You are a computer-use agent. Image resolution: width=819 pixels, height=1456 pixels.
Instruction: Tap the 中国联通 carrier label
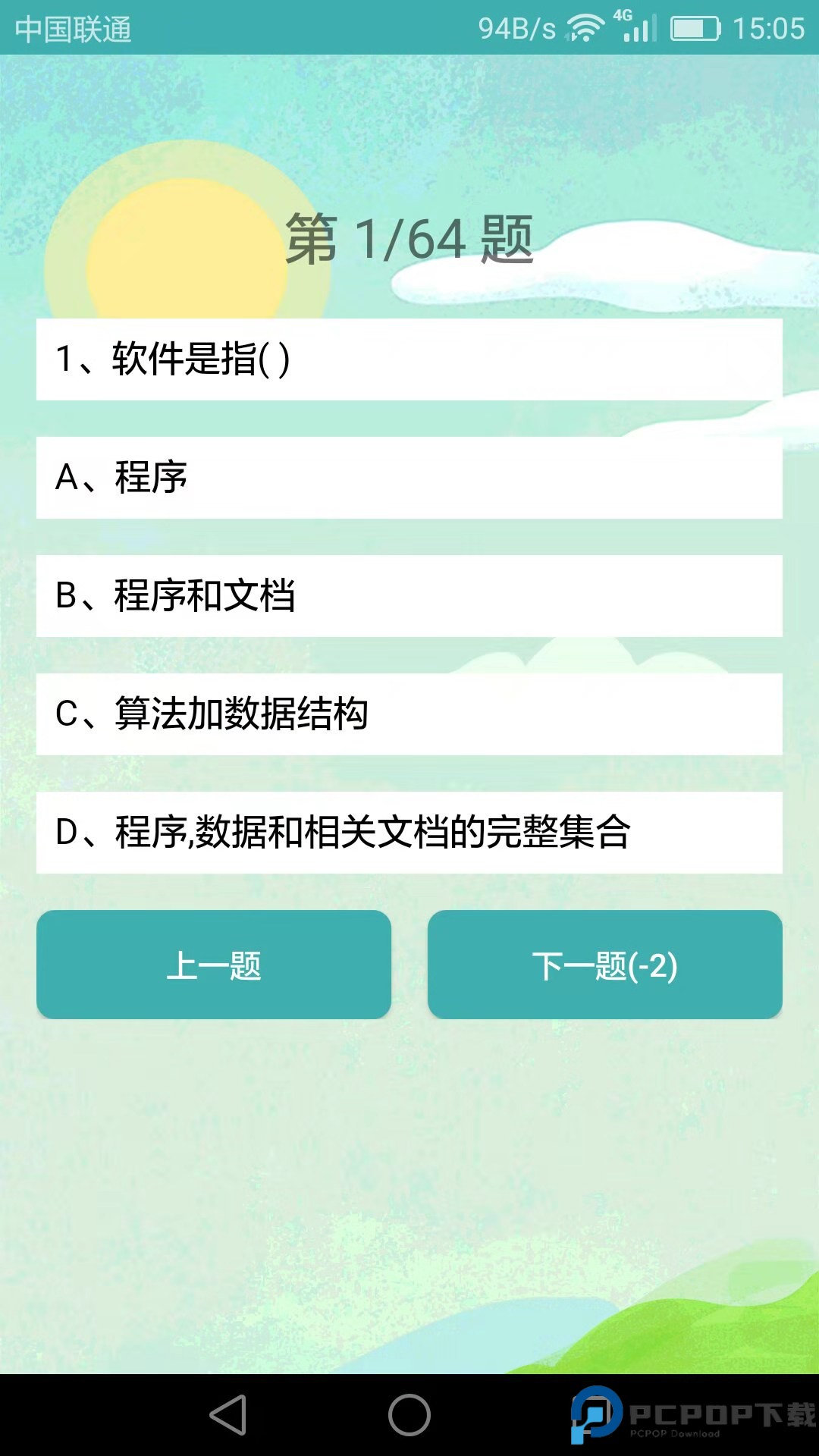(72, 30)
